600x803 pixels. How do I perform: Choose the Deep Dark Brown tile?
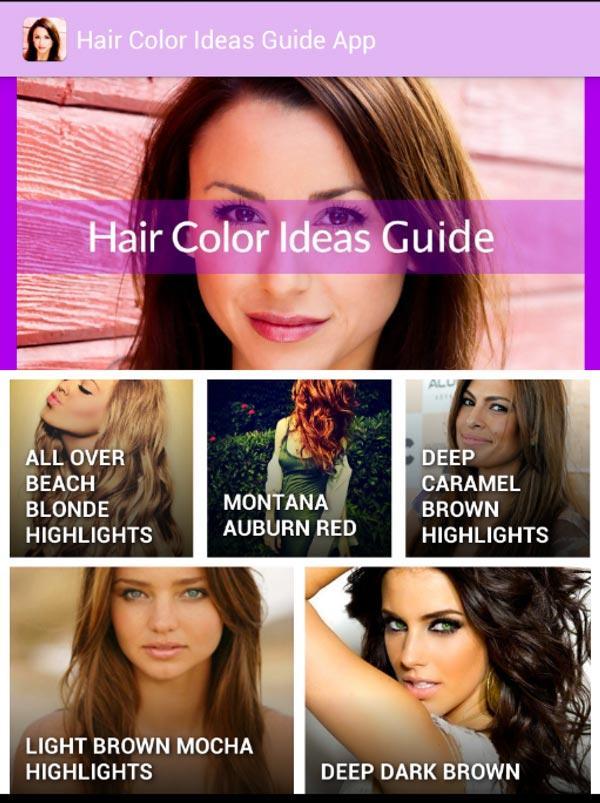pyautogui.click(x=447, y=680)
